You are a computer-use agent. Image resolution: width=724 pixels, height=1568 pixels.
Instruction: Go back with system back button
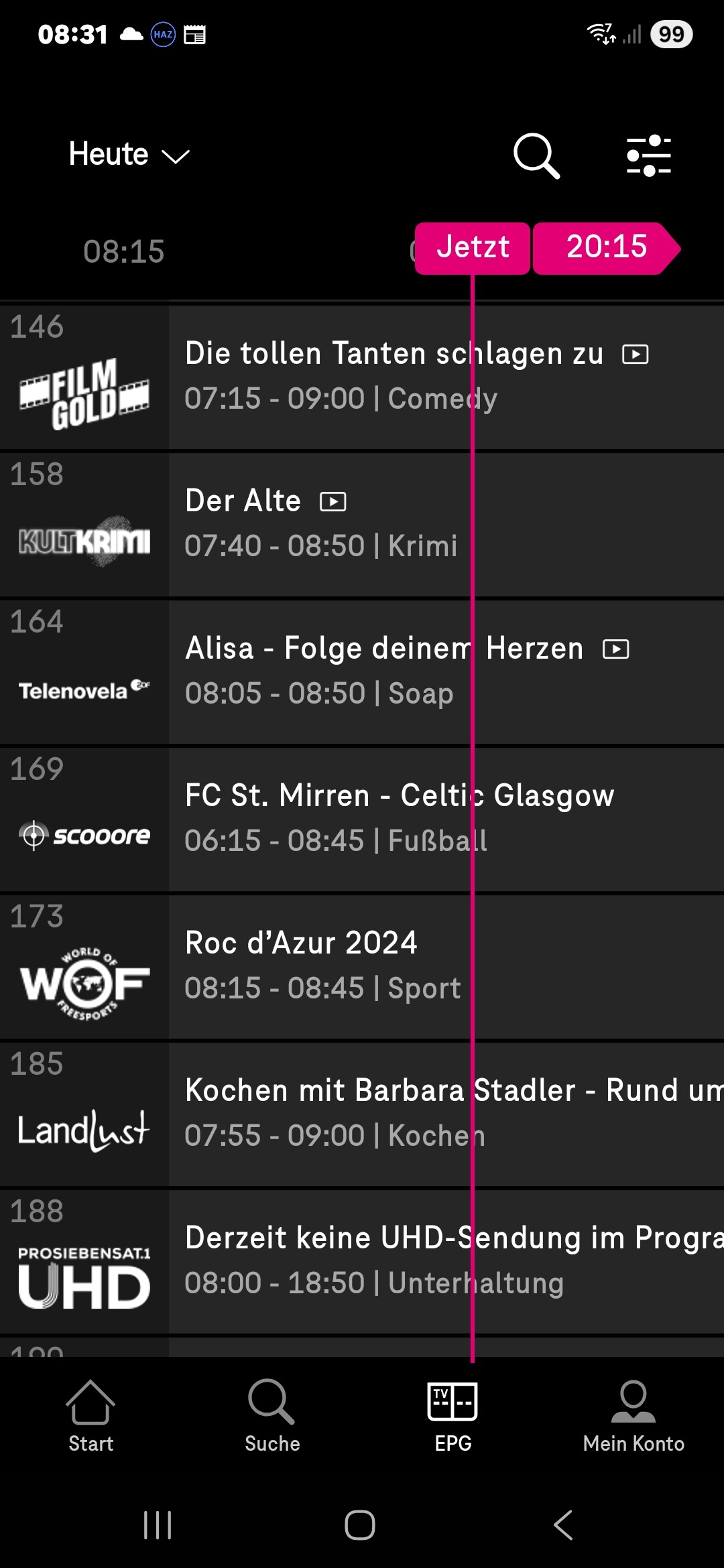[563, 1525]
